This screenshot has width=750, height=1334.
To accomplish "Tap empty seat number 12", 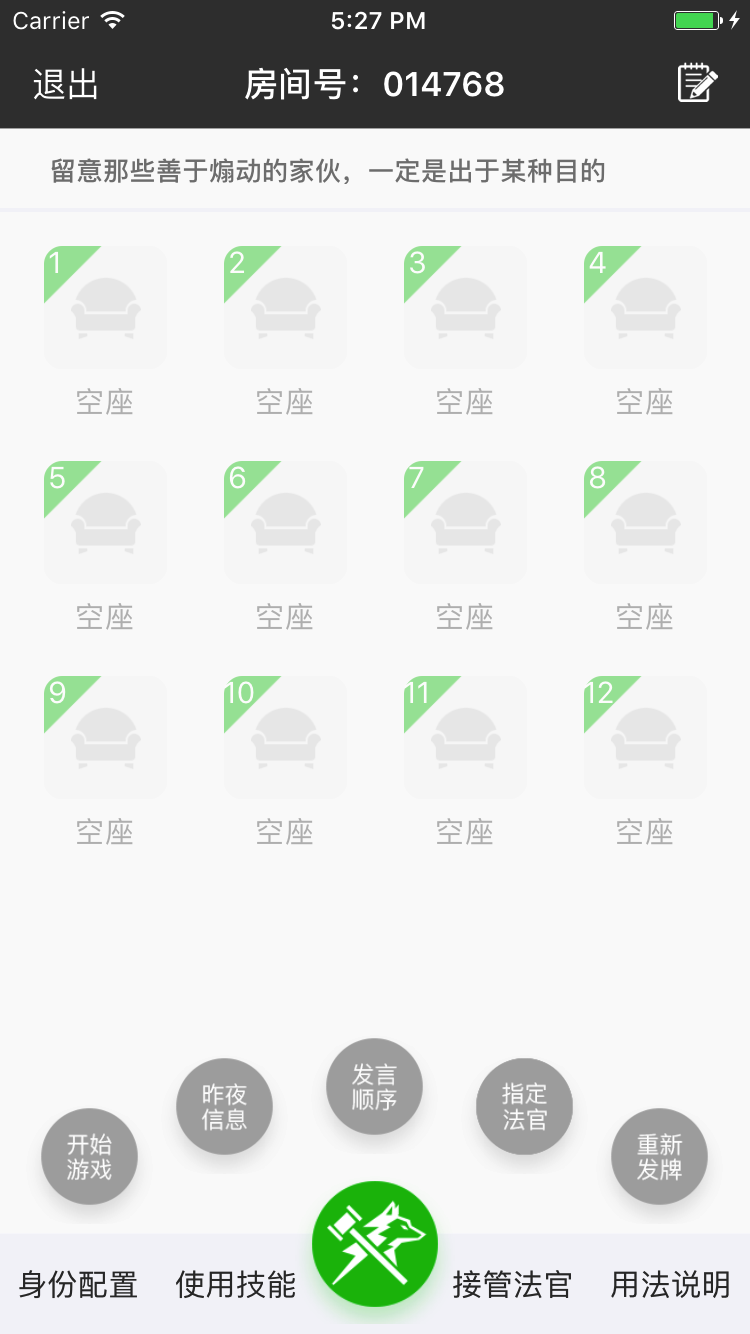I will (645, 736).
